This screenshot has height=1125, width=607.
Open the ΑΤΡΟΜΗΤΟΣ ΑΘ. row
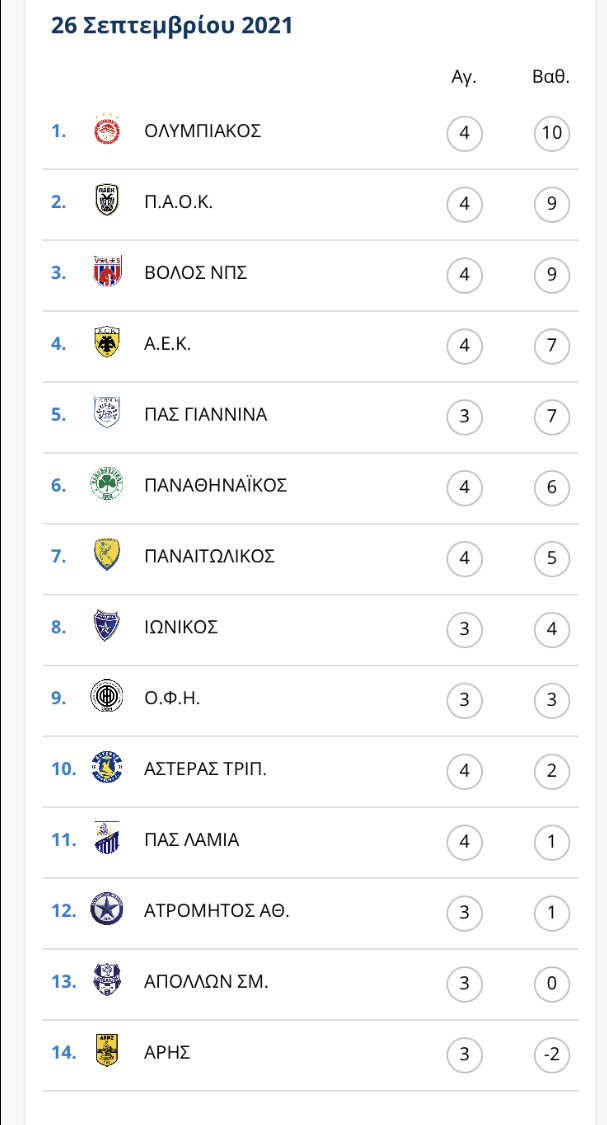click(x=311, y=913)
